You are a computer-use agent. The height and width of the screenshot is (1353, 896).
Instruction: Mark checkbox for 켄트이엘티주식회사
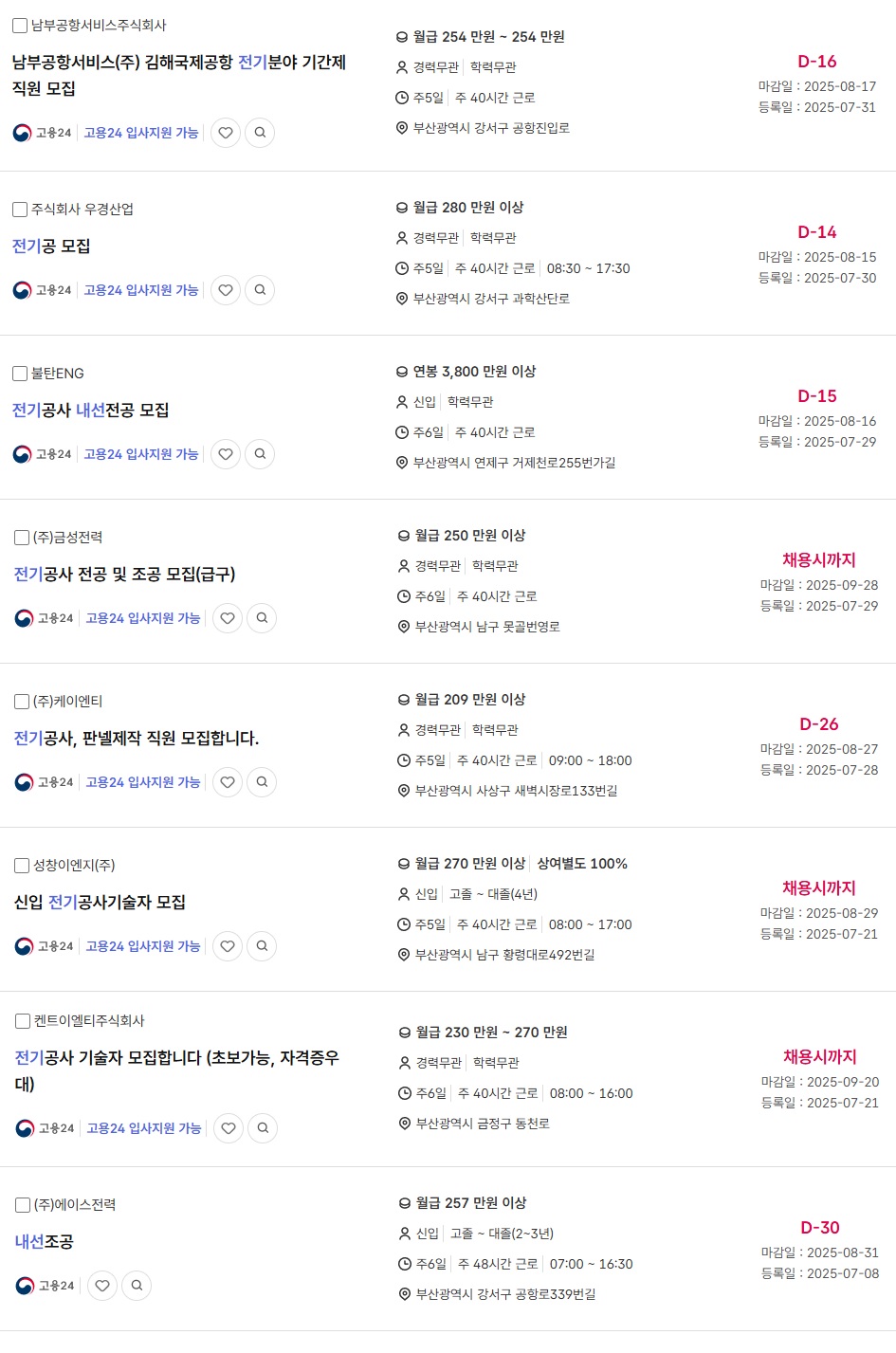23,1021
